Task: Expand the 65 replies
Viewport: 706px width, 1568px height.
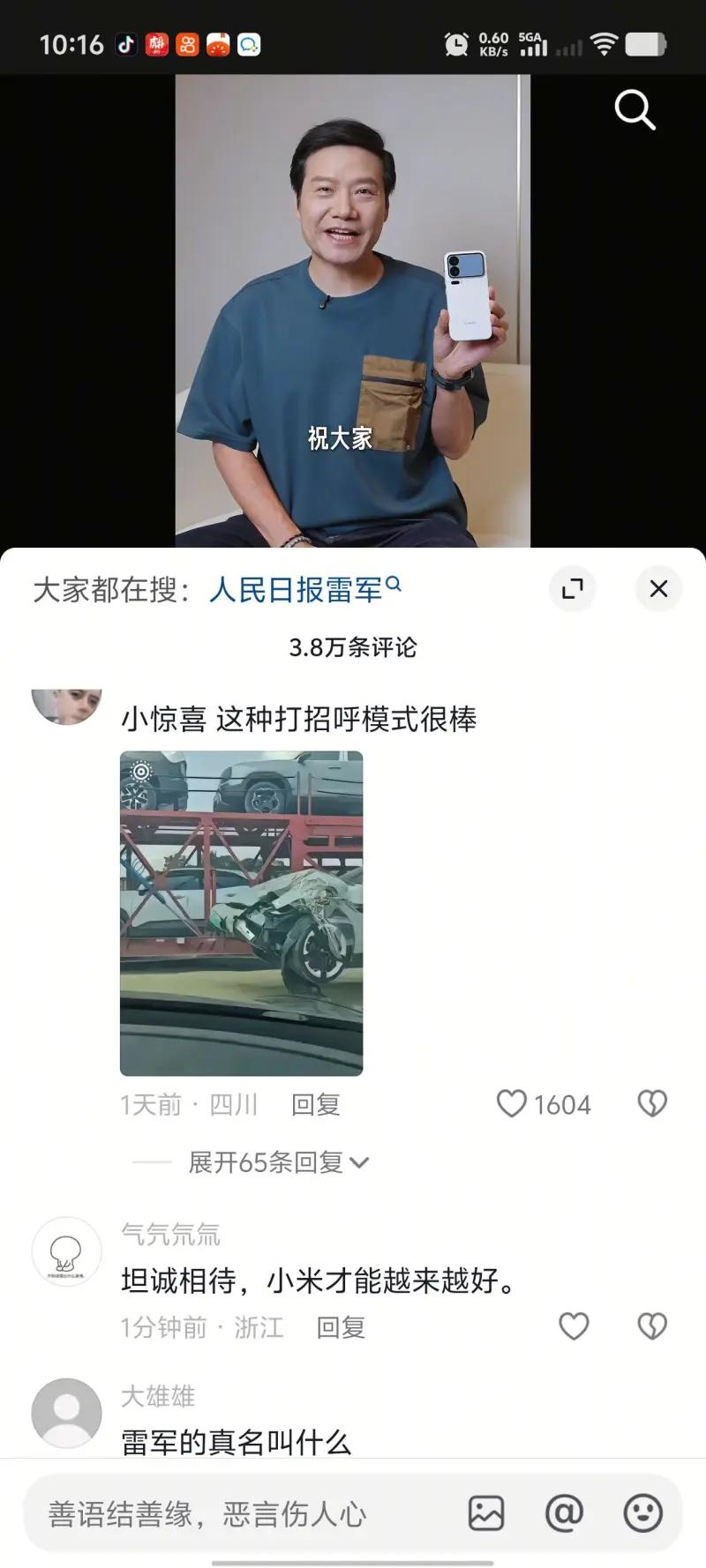Action: point(277,1162)
